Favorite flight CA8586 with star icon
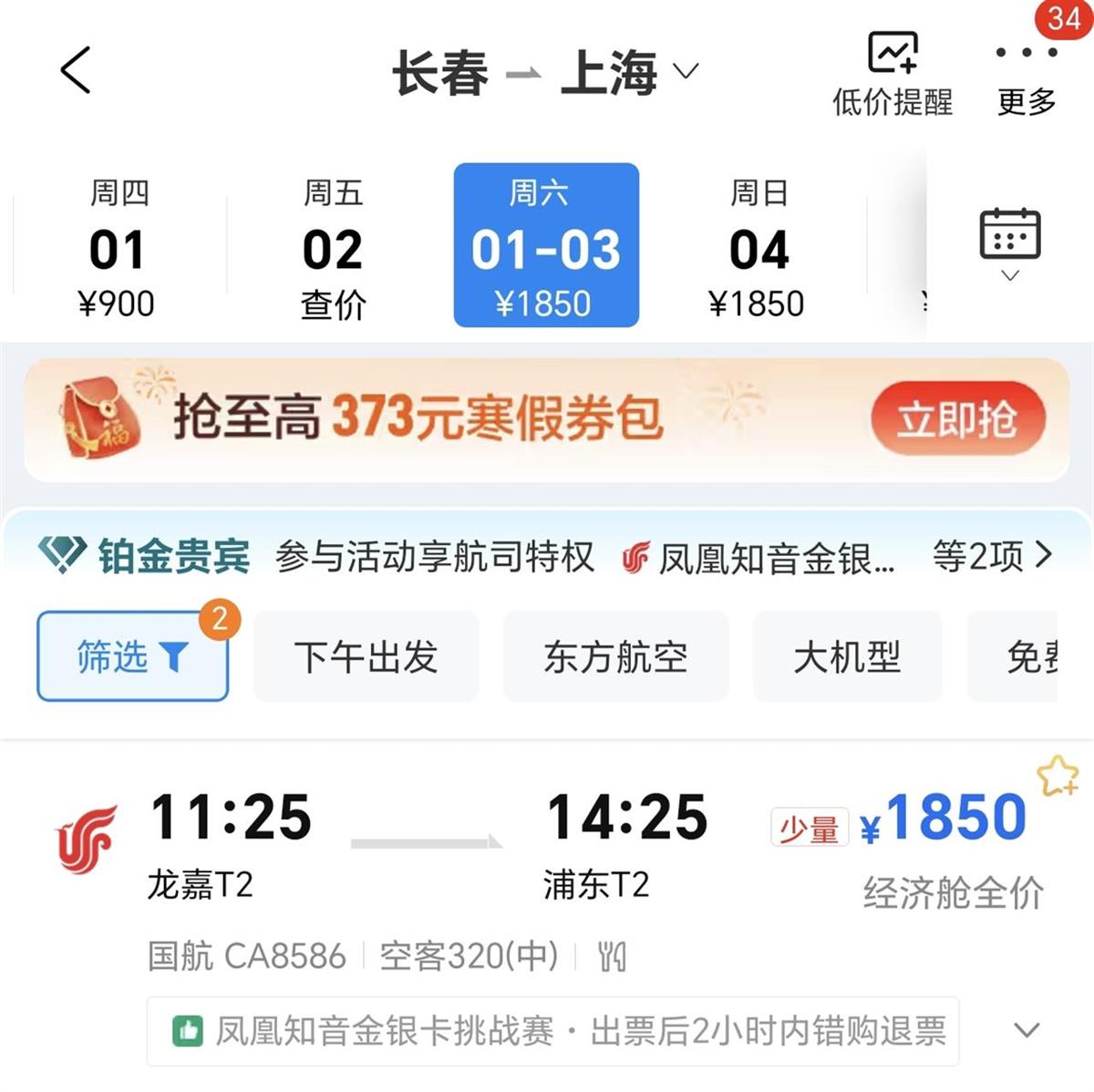This screenshot has height=1092, width=1094. pyautogui.click(x=1057, y=777)
